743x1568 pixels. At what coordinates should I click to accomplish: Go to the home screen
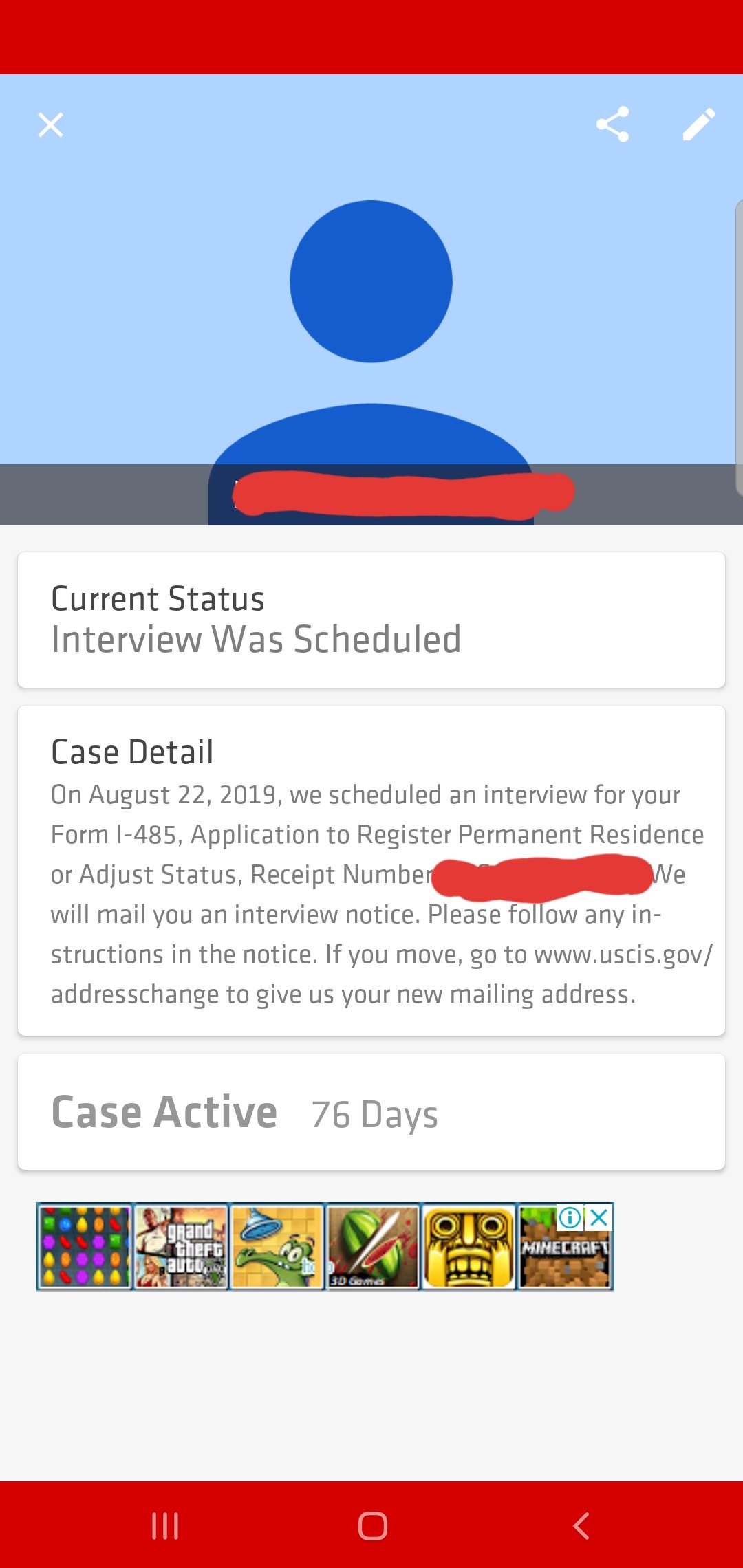[x=372, y=1525]
